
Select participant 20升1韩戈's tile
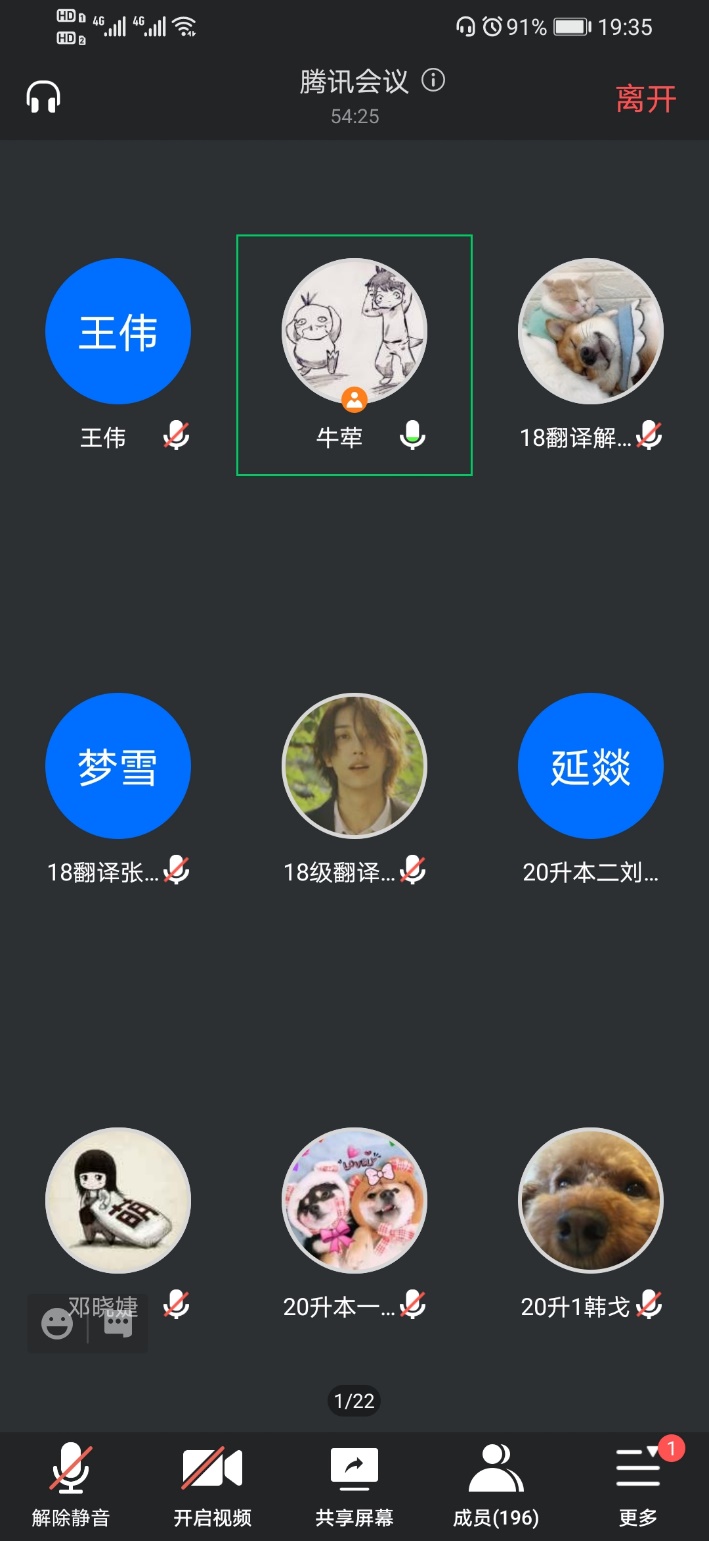[x=590, y=1201]
